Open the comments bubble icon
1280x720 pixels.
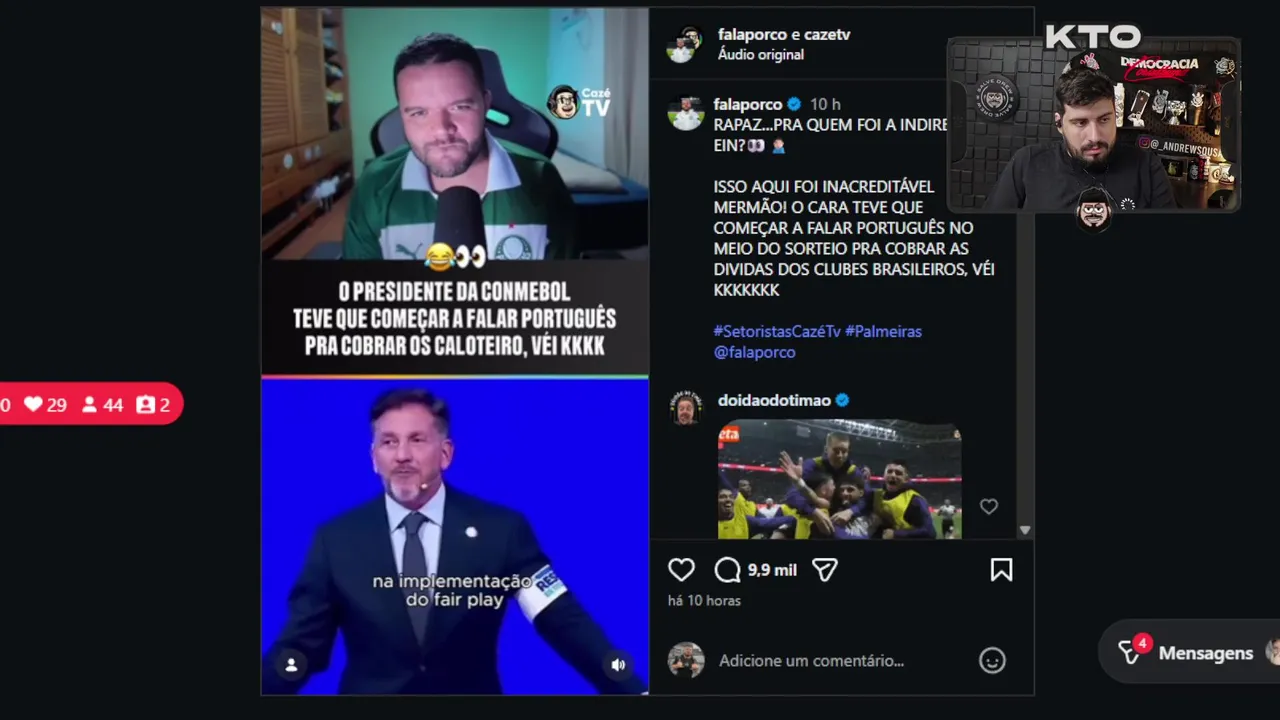pos(727,570)
